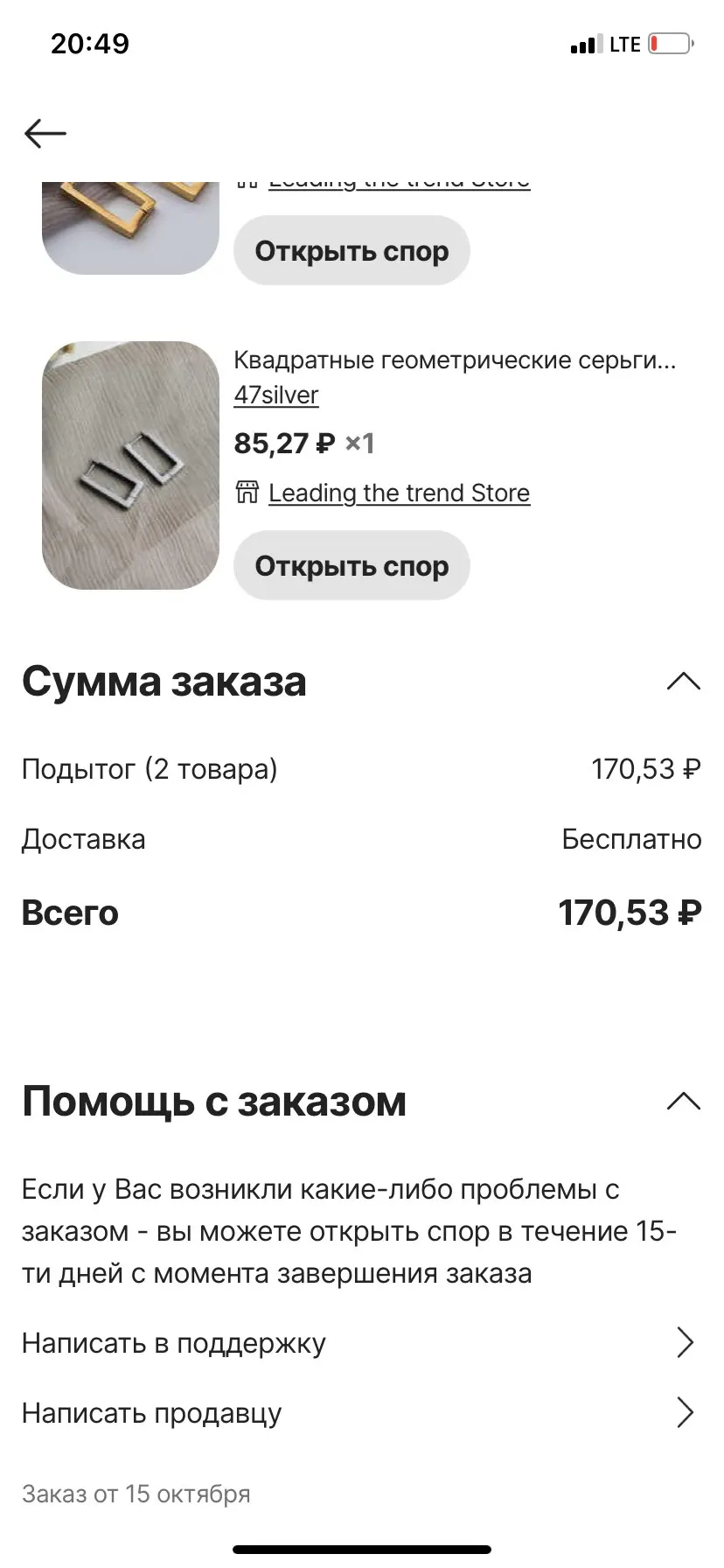Screen dimensions: 724x1568
Task: Collapse the Сумма заказа section
Action: click(683, 682)
